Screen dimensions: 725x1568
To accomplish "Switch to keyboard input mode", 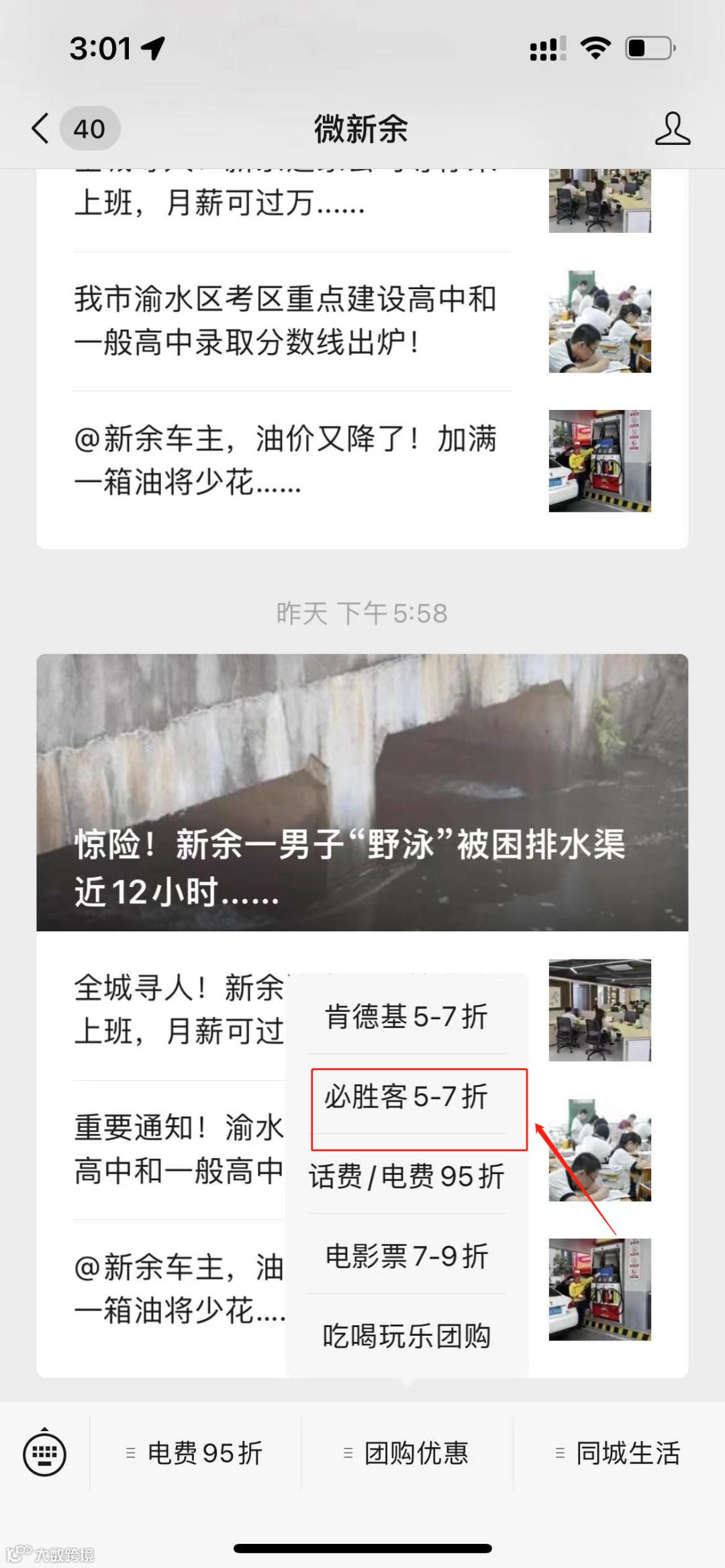I will click(44, 1453).
